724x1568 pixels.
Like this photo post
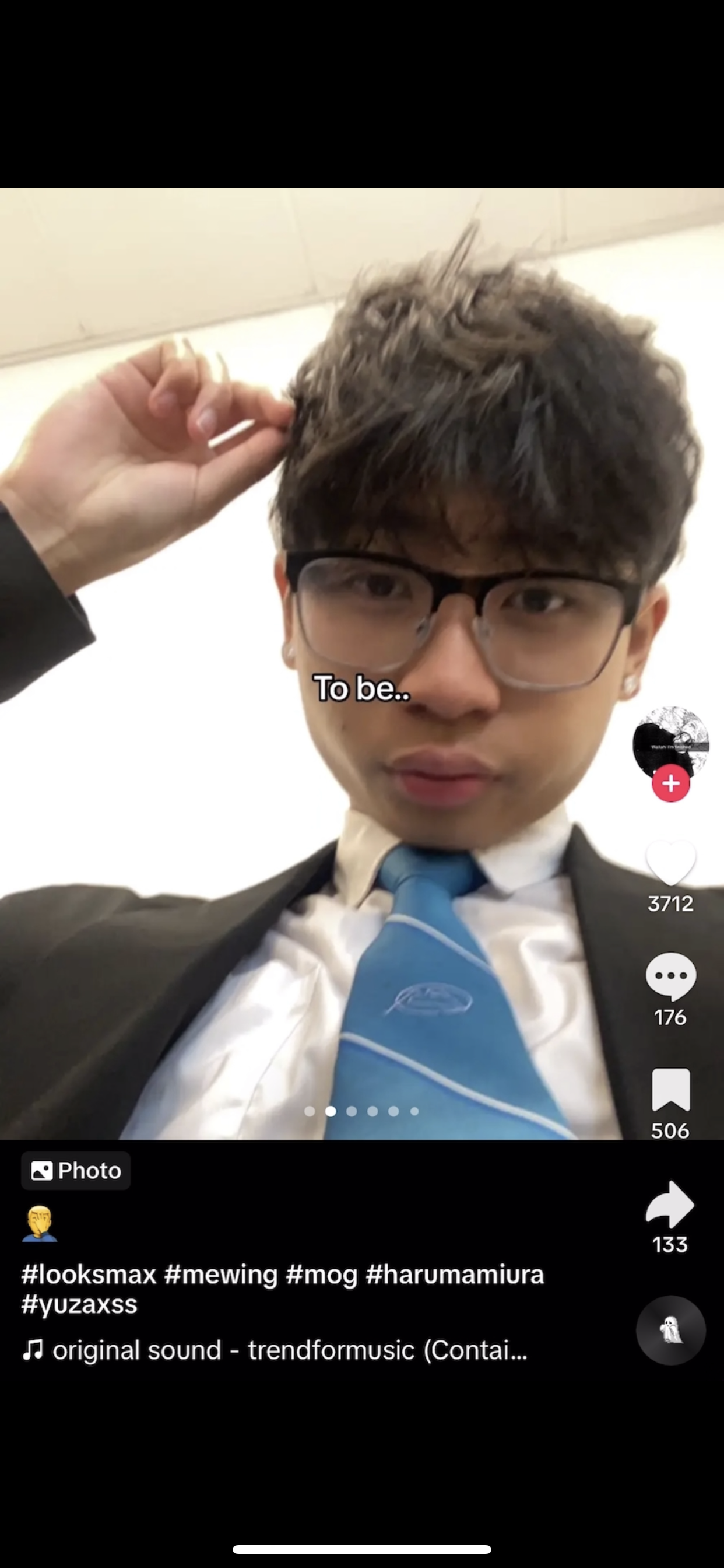click(670, 863)
